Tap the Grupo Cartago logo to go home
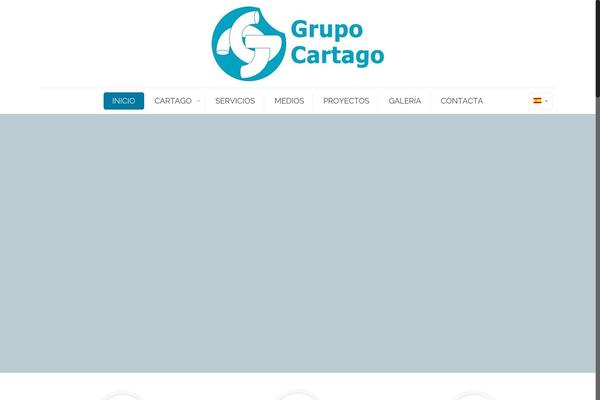This screenshot has height=400, width=600. (x=298, y=43)
